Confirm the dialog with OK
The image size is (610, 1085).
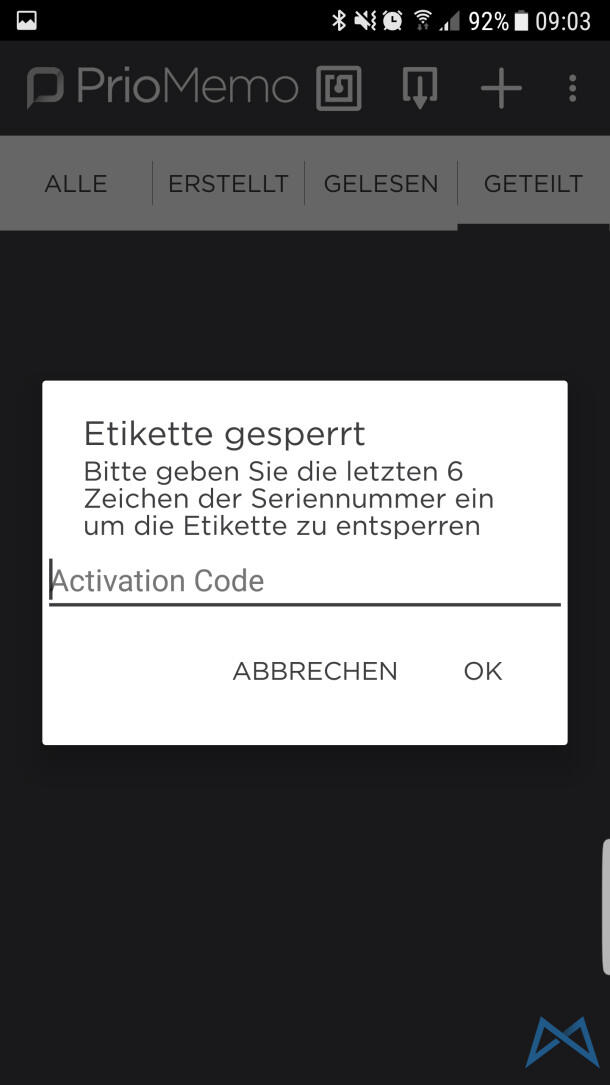(483, 671)
